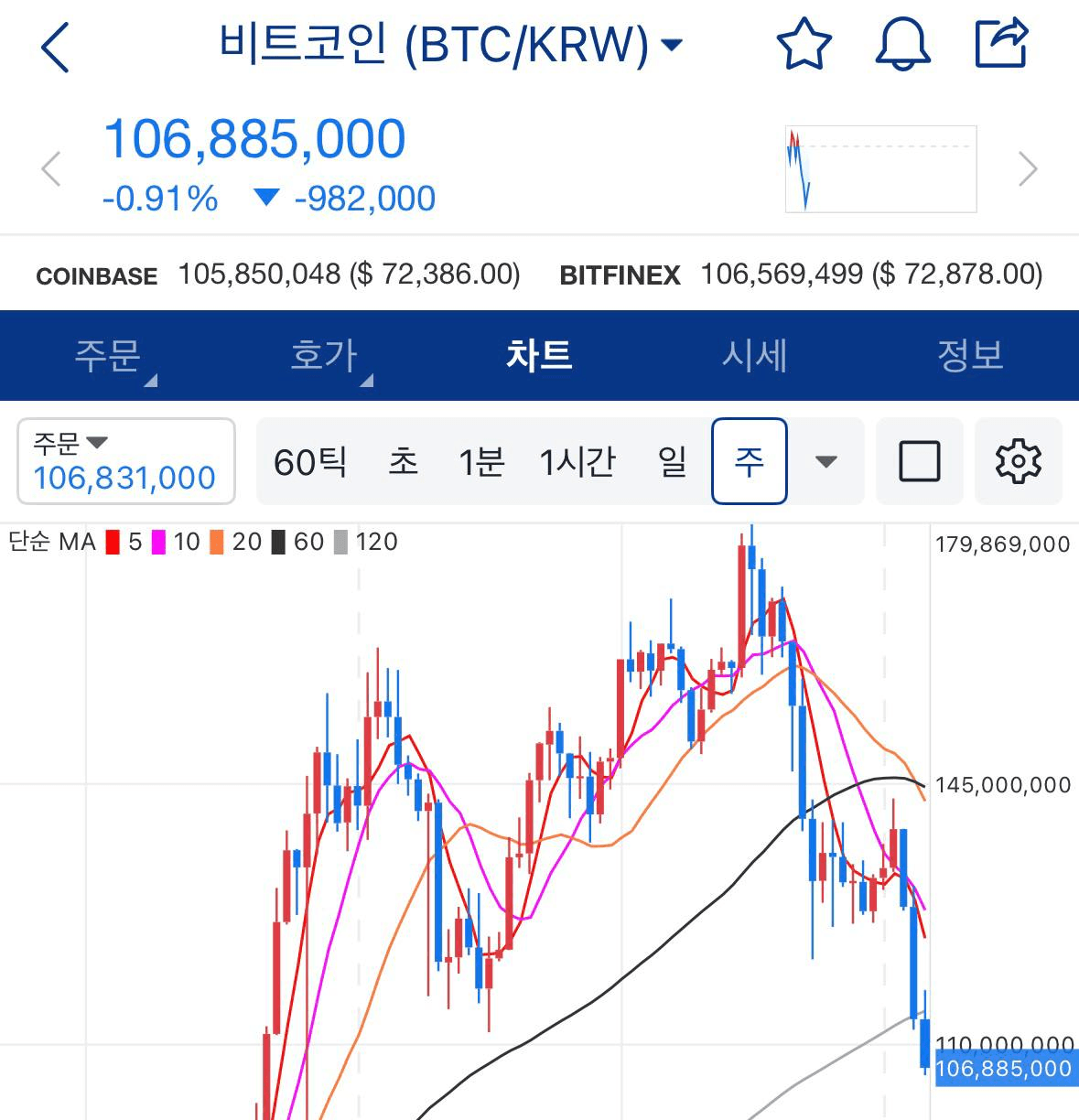Open the 정보 tab
The height and width of the screenshot is (1120, 1079).
(x=970, y=355)
